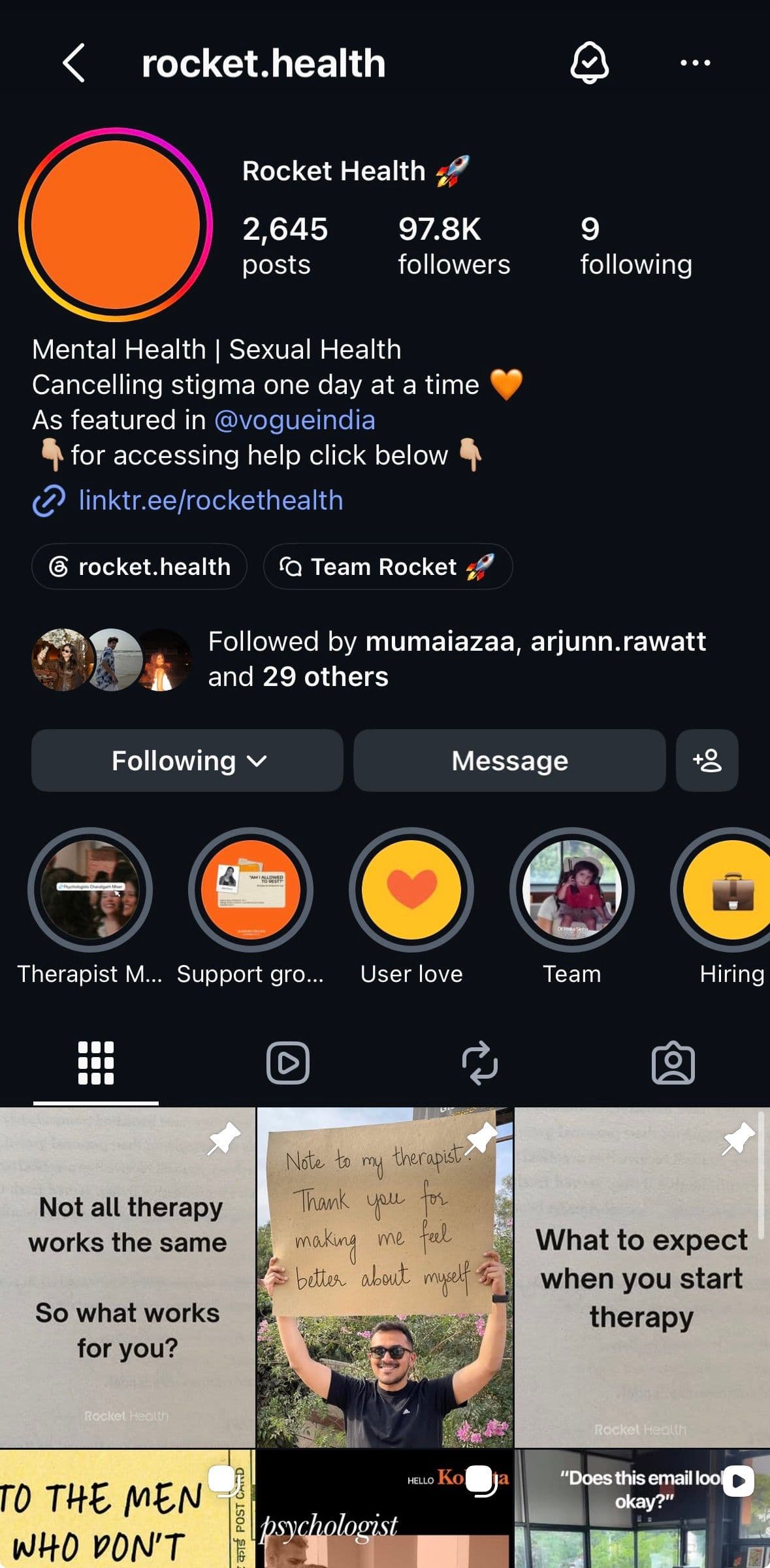This screenshot has width=770, height=1568.
Task: Open the rocket.health Threads chip
Action: pyautogui.click(x=139, y=566)
